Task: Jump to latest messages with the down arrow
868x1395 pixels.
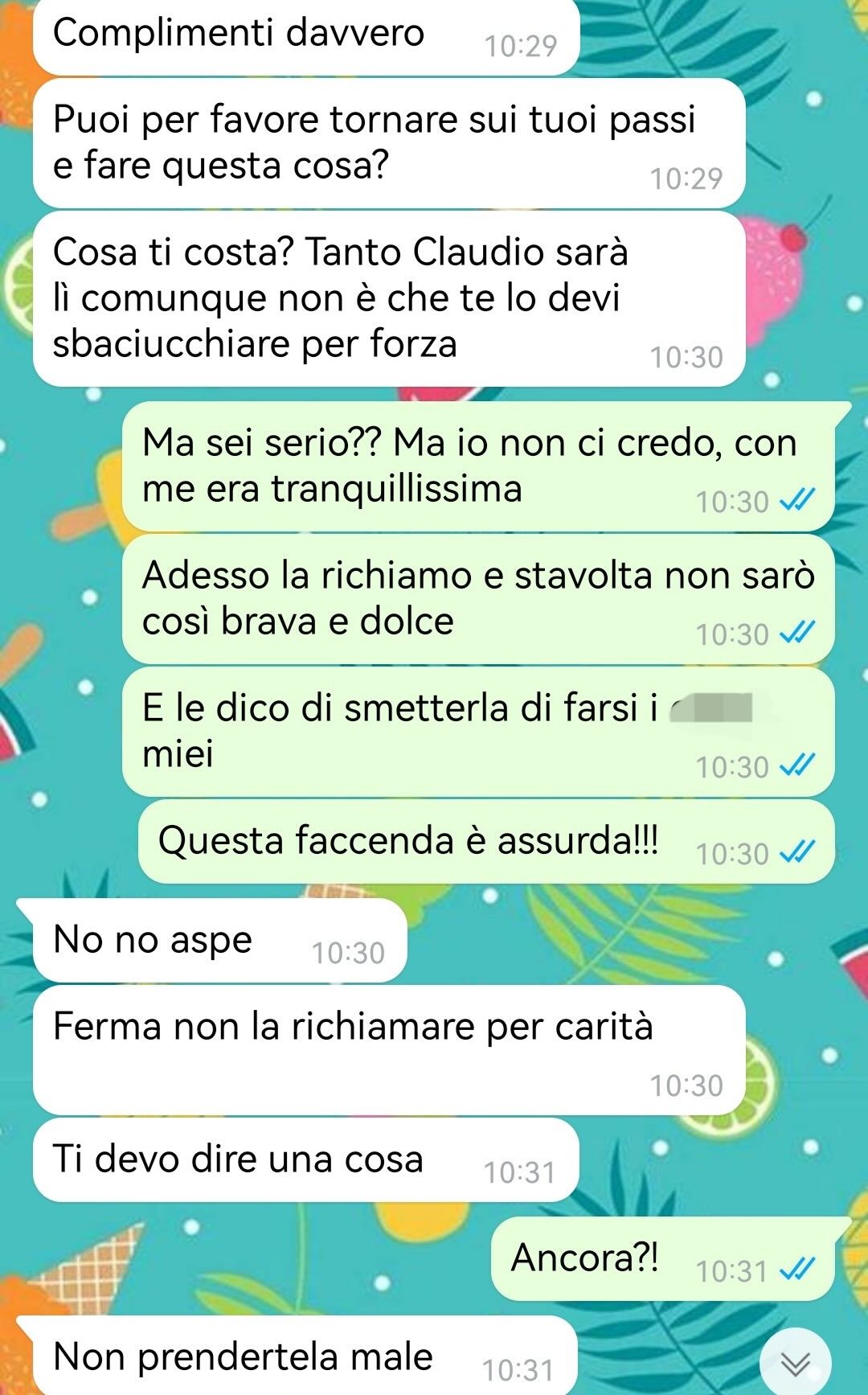Action: pyautogui.click(x=795, y=1363)
